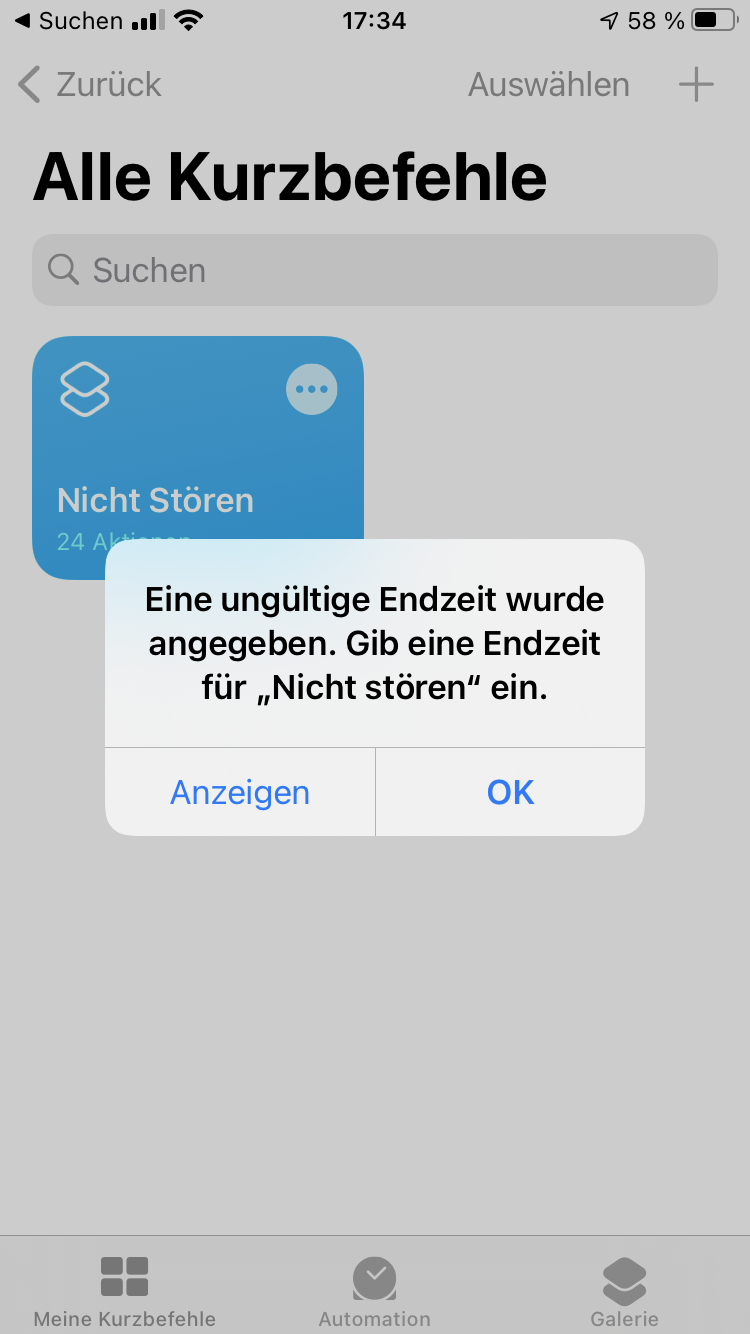750x1334 pixels.
Task: Go back with the Zurück button
Action: [90, 85]
